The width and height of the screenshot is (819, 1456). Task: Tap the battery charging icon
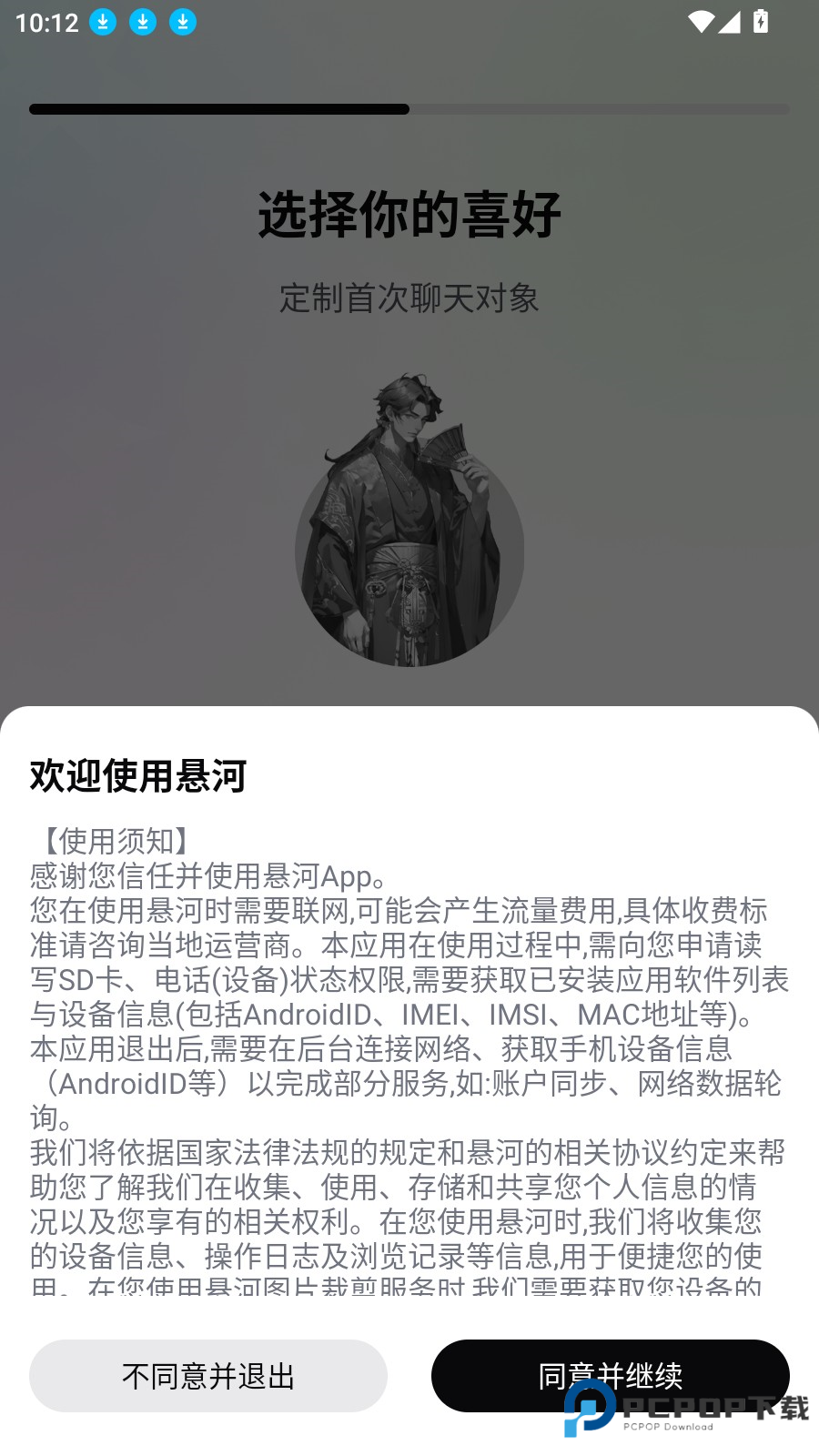tap(762, 21)
